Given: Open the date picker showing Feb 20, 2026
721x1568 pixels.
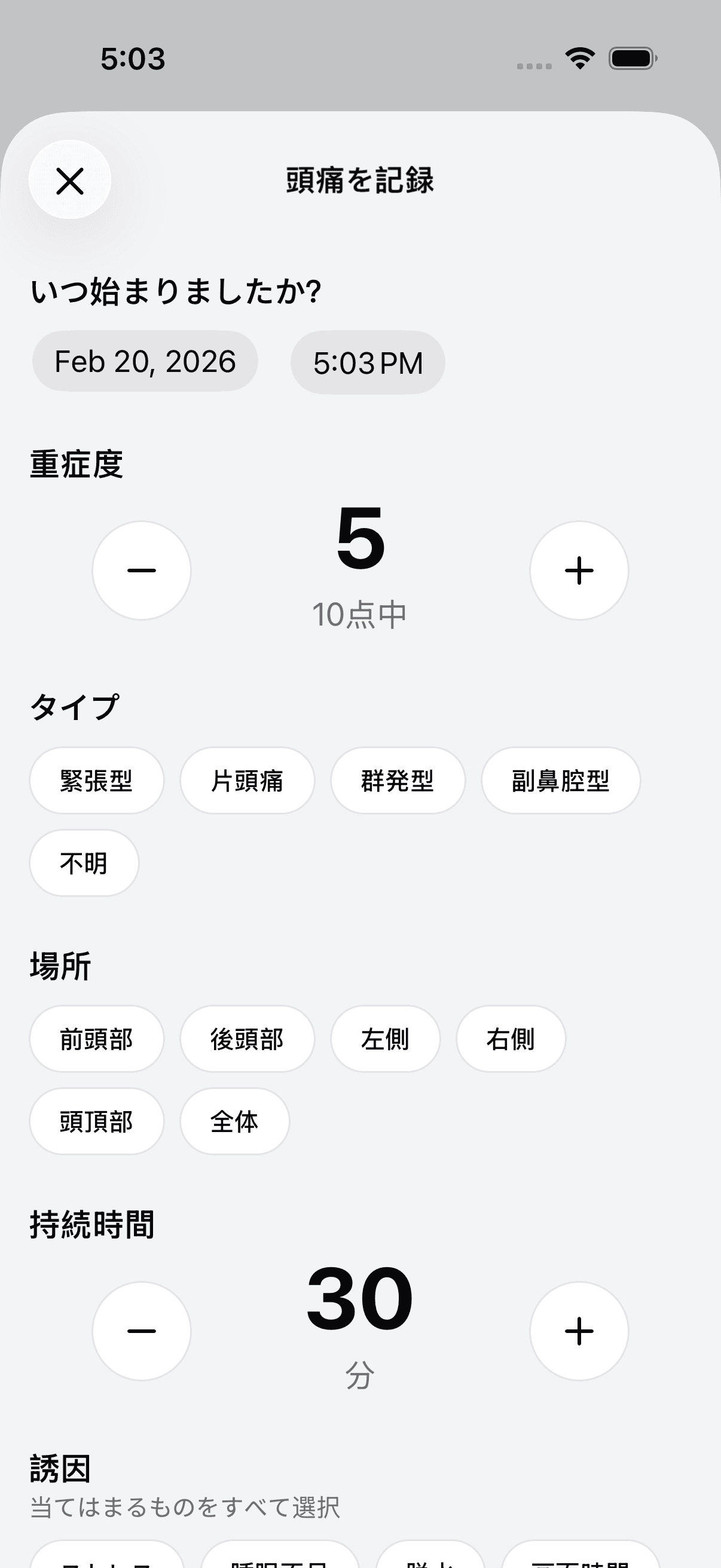Looking at the screenshot, I should tap(144, 361).
